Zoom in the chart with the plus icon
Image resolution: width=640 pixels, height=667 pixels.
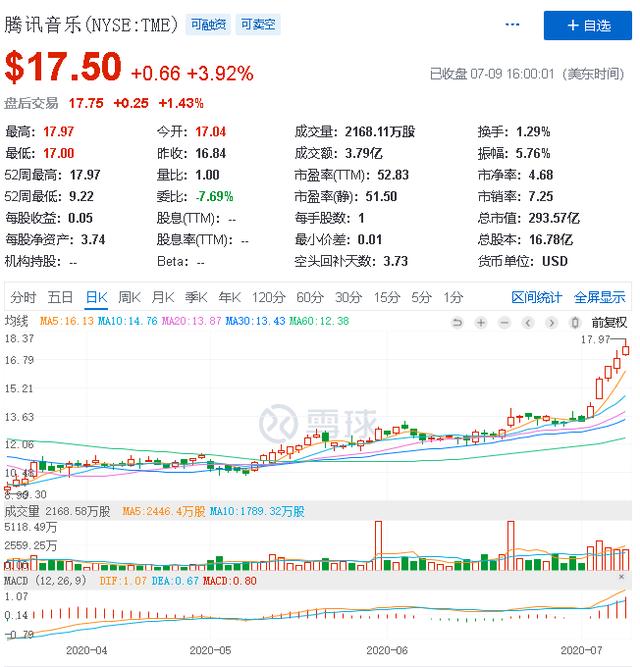481,322
